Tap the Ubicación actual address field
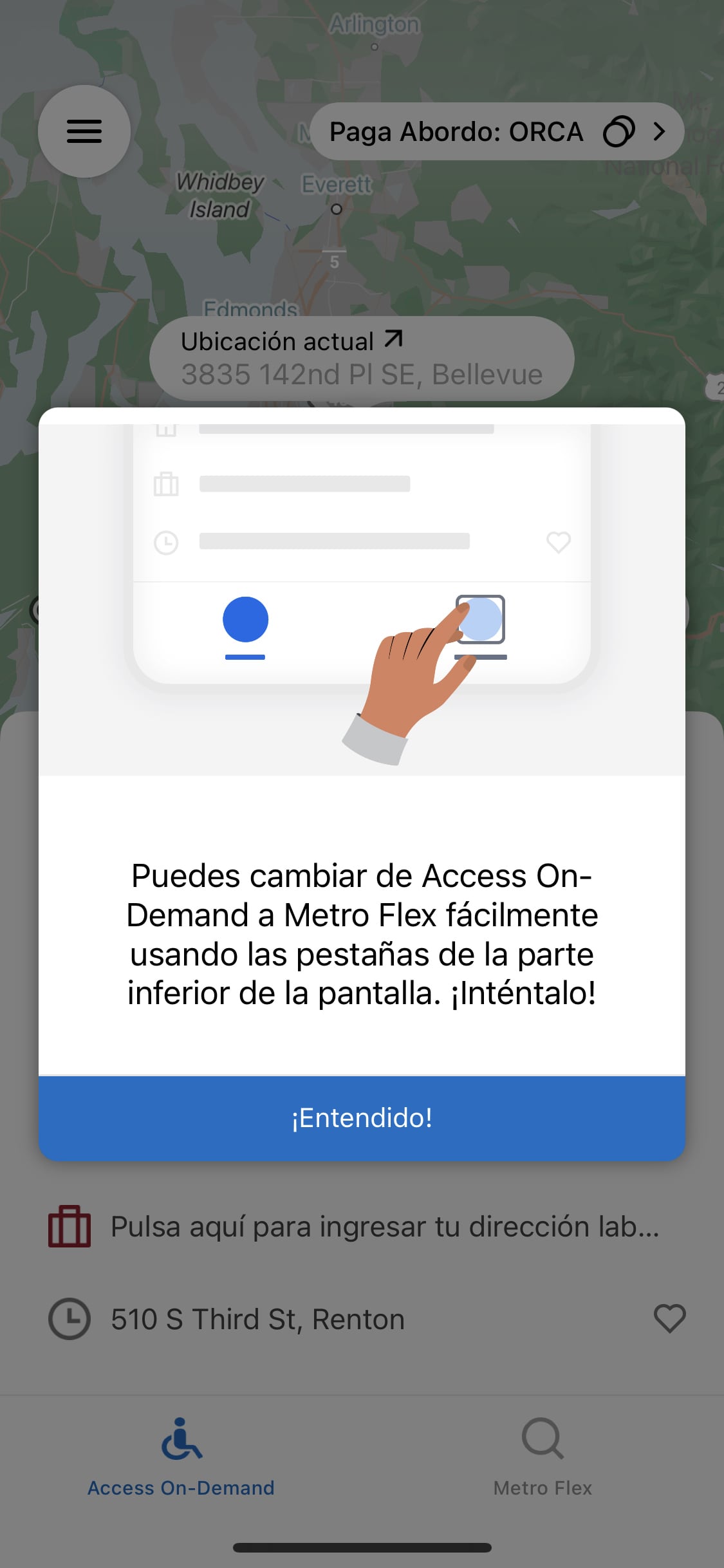Image resolution: width=724 pixels, height=1568 pixels. (x=361, y=359)
